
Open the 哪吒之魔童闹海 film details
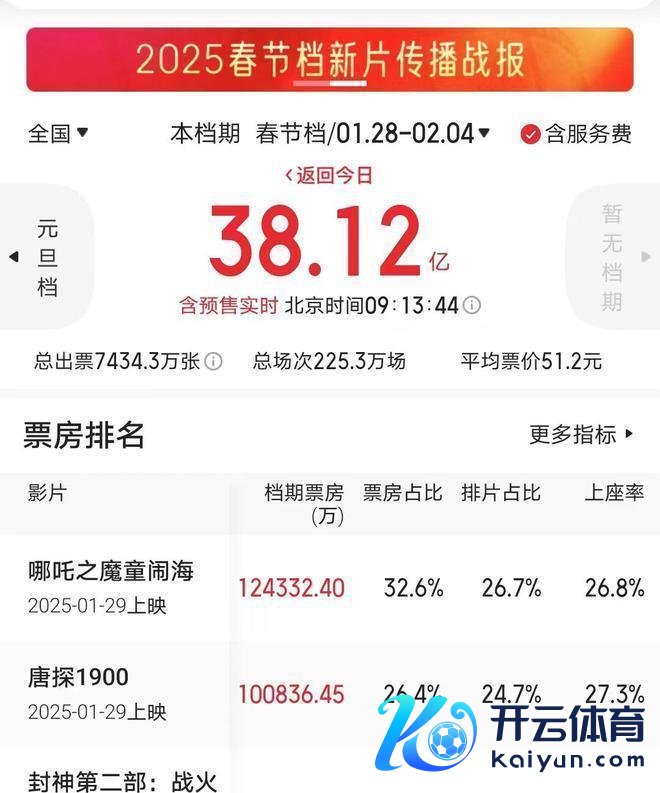[111, 572]
